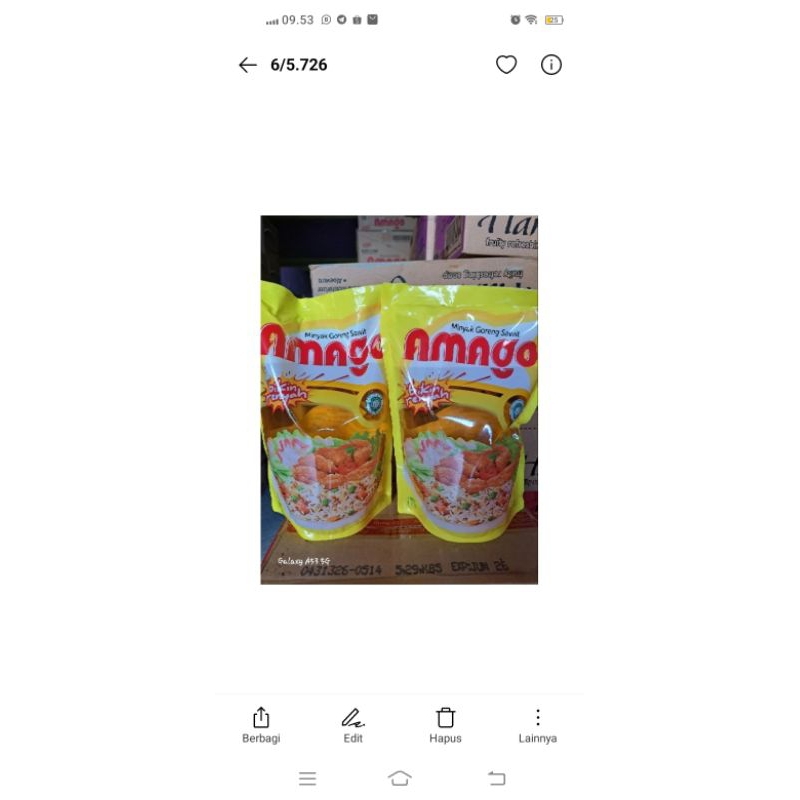Go back from the photo viewer

[x=247, y=65]
